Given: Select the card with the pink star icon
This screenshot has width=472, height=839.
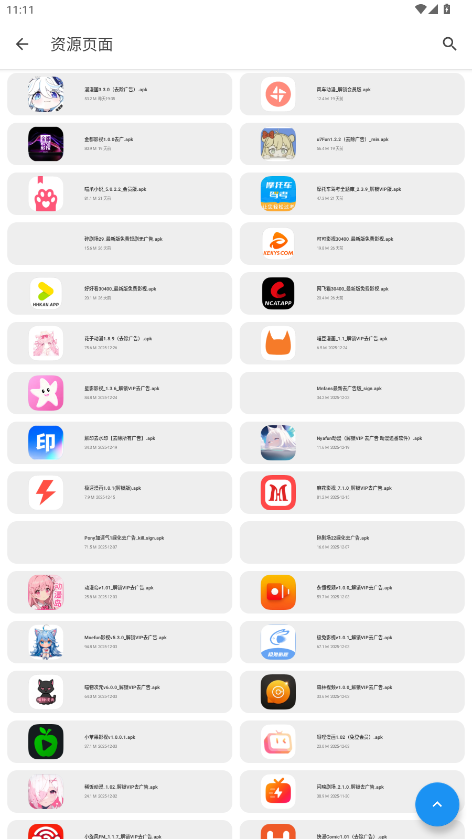Looking at the screenshot, I should coord(120,393).
